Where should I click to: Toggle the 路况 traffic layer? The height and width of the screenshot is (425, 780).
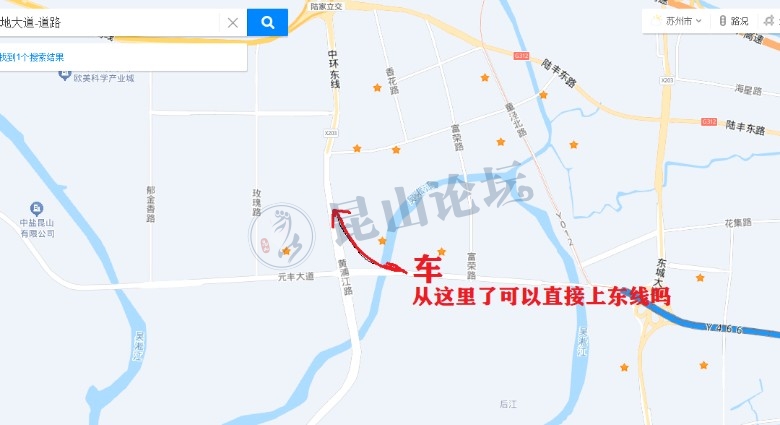(735, 20)
